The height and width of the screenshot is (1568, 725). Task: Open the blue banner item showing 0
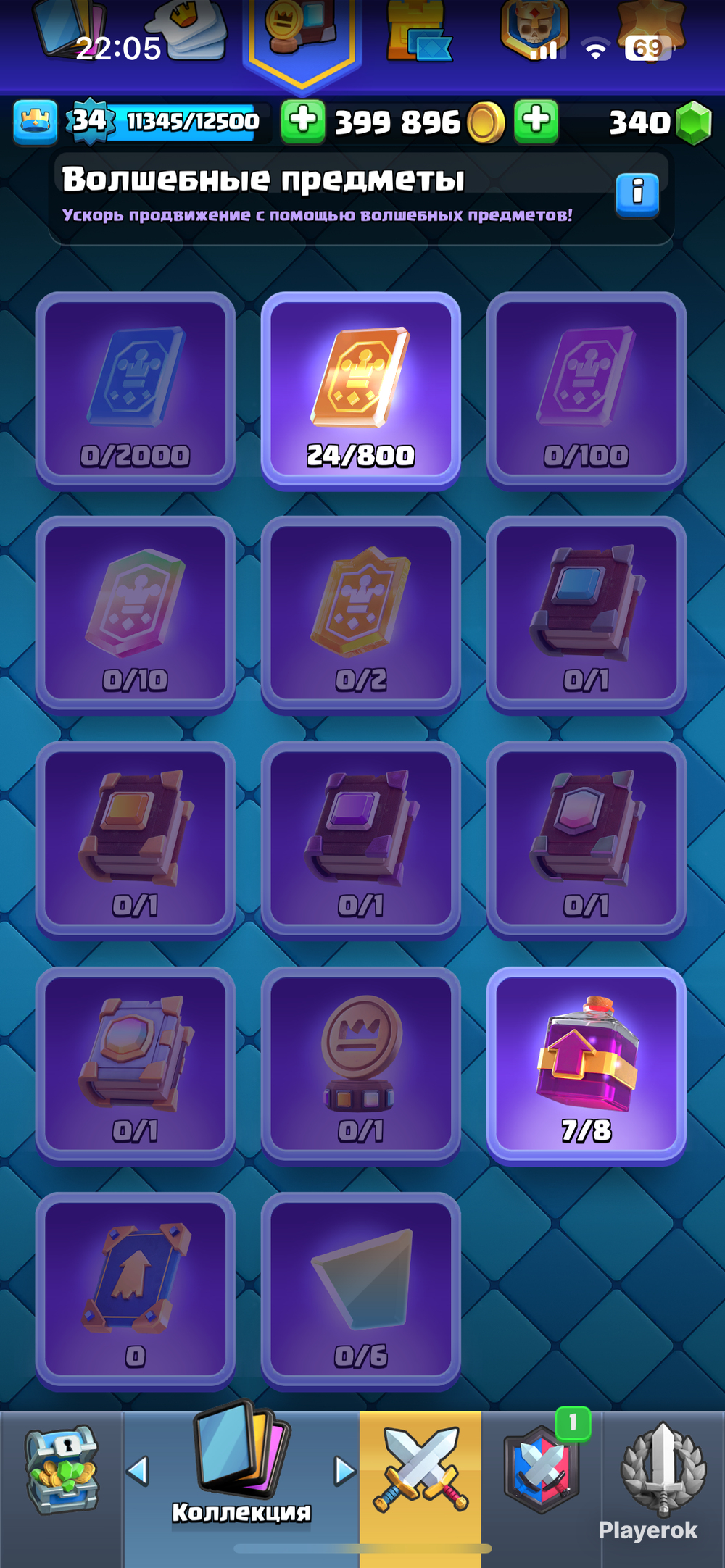136,1291
